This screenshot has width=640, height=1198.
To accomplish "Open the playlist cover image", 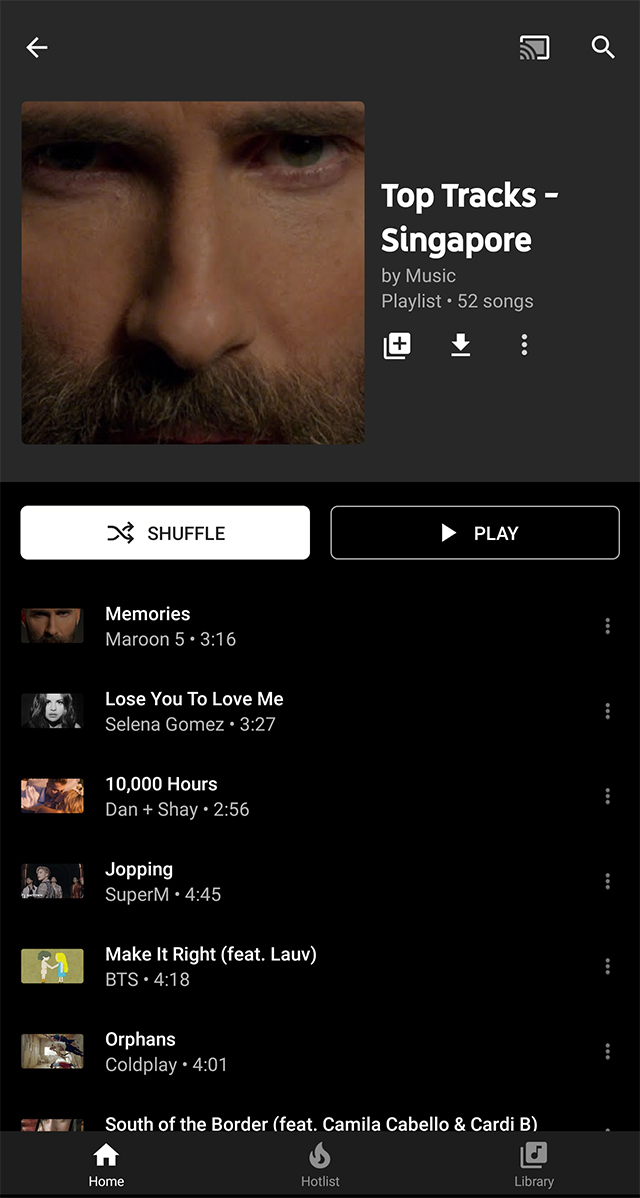I will 192,273.
